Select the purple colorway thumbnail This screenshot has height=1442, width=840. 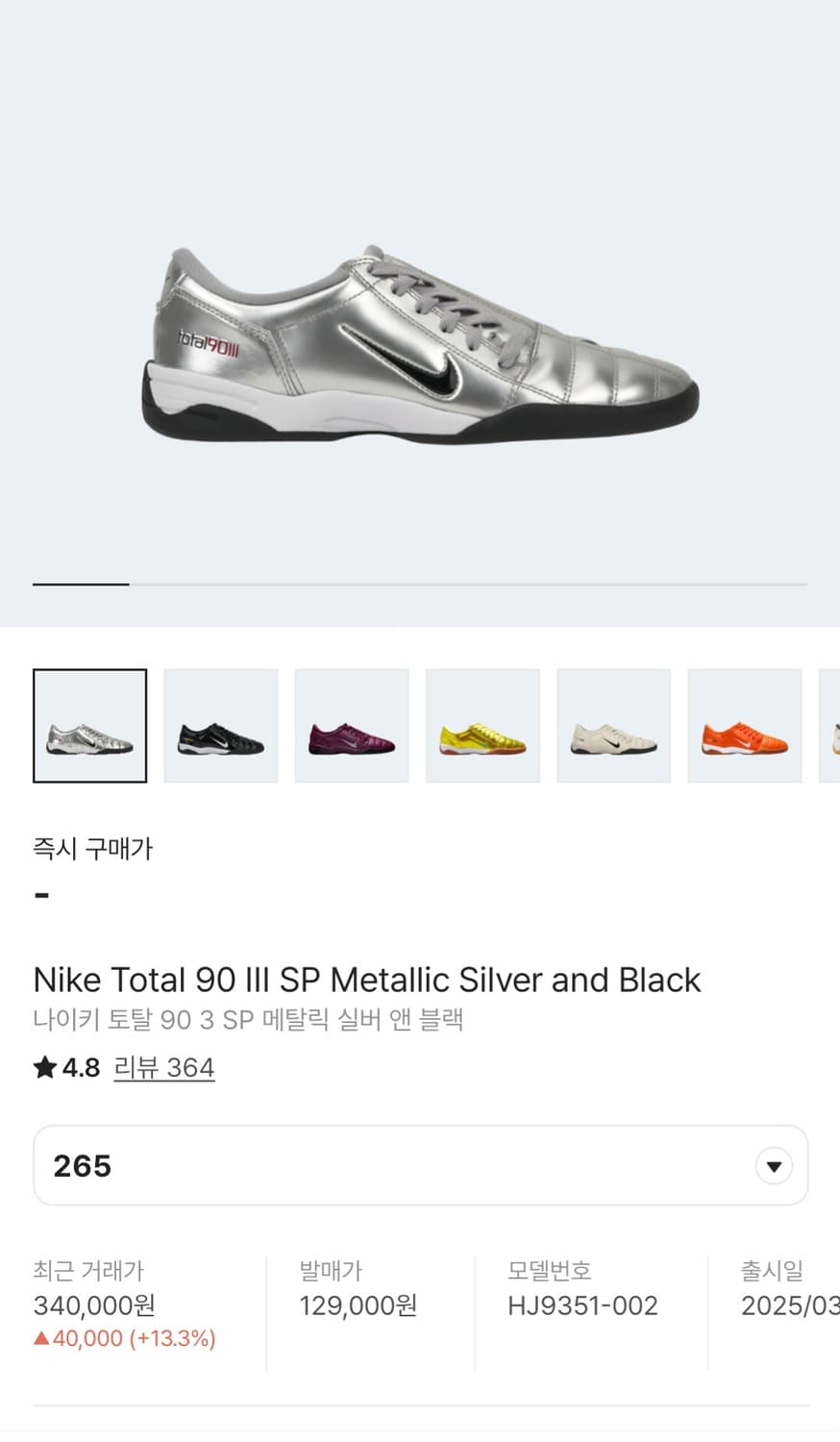(x=351, y=726)
